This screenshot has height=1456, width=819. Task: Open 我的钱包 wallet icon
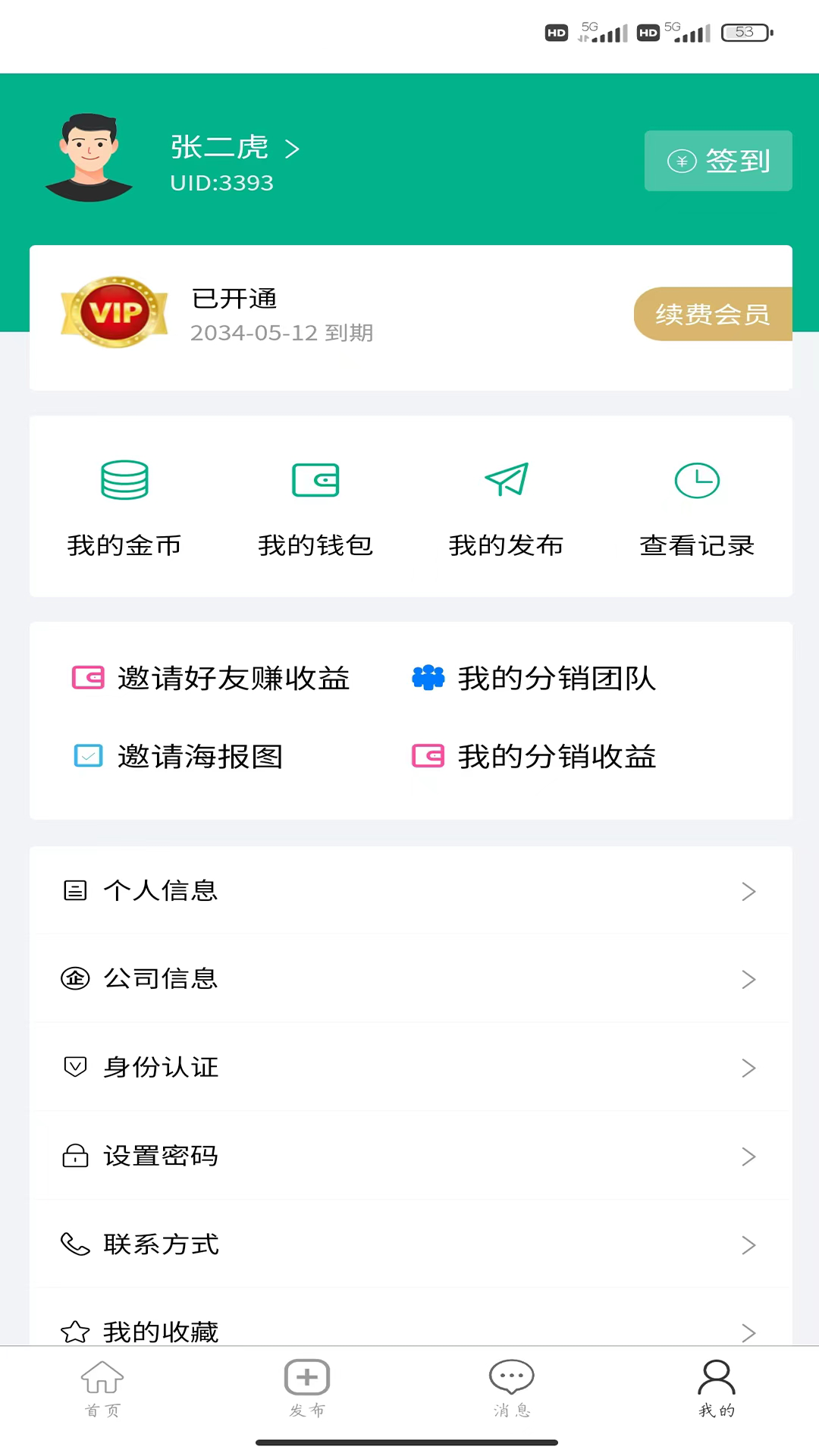pyautogui.click(x=315, y=480)
